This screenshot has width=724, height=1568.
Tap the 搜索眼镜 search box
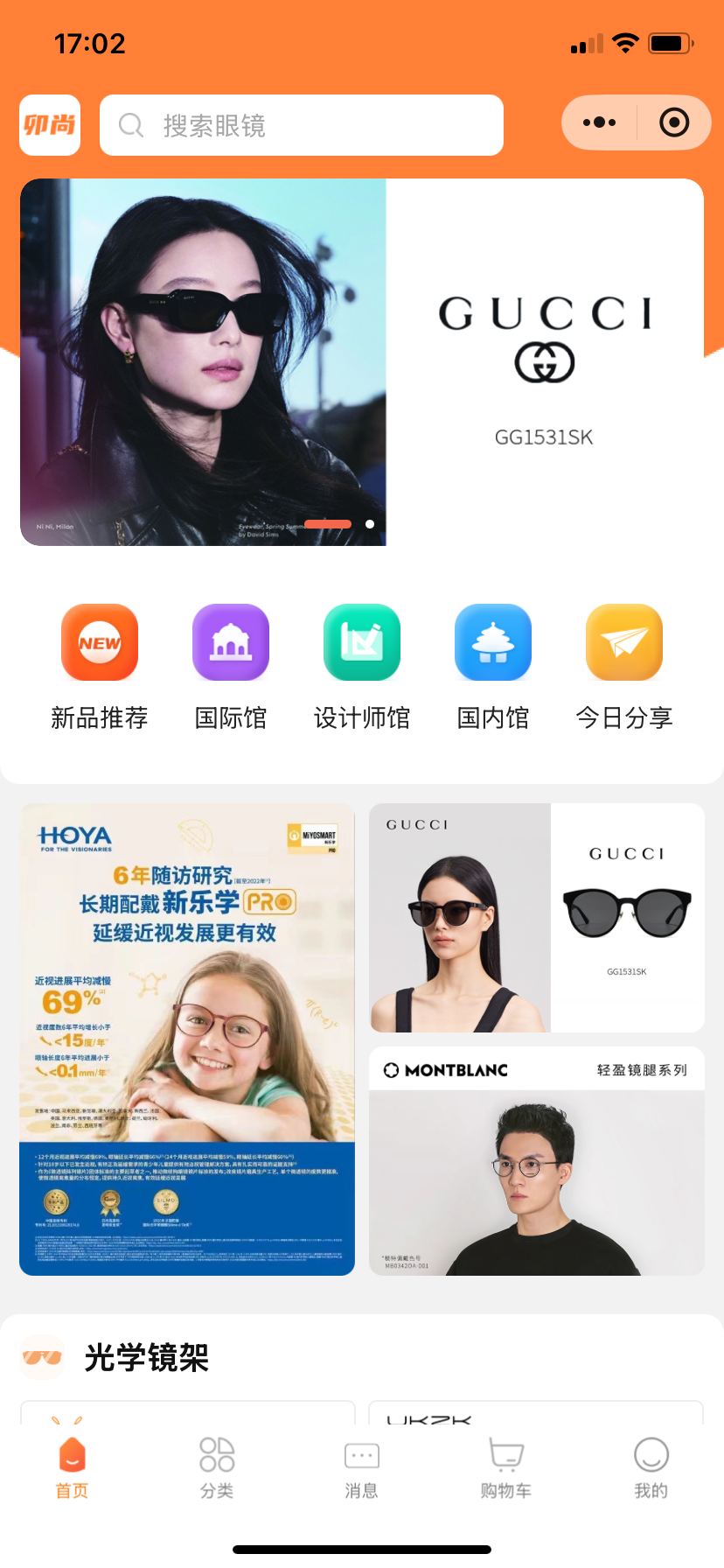point(302,125)
